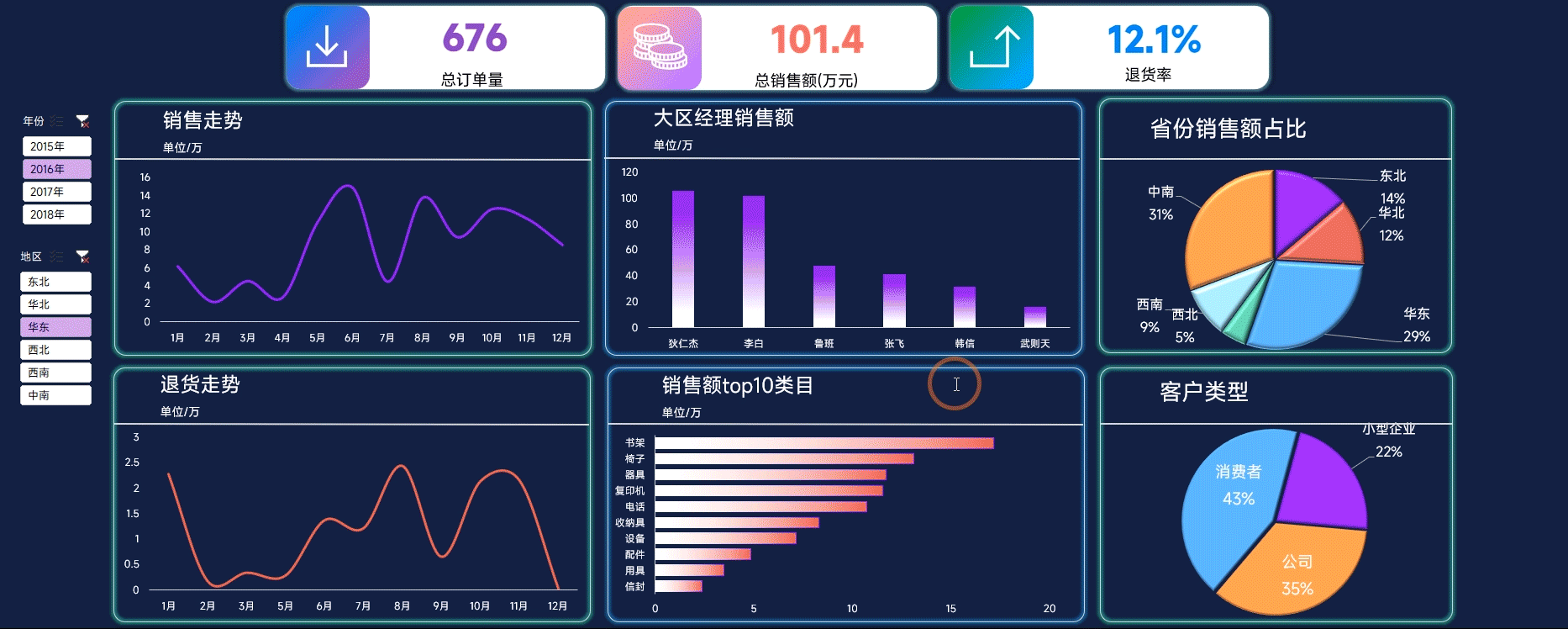The image size is (1568, 629).
Task: Toggle multi-select for 年份 slicer
Action: pyautogui.click(x=57, y=121)
